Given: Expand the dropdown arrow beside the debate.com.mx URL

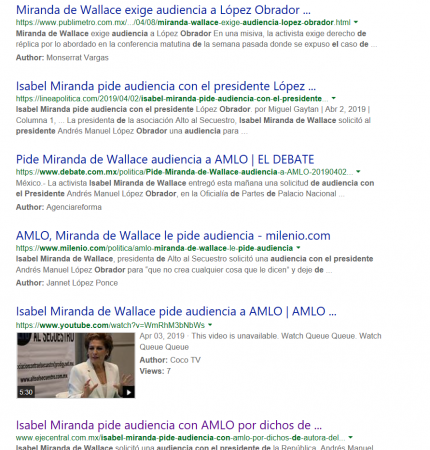Looking at the screenshot, I should pos(358,172).
